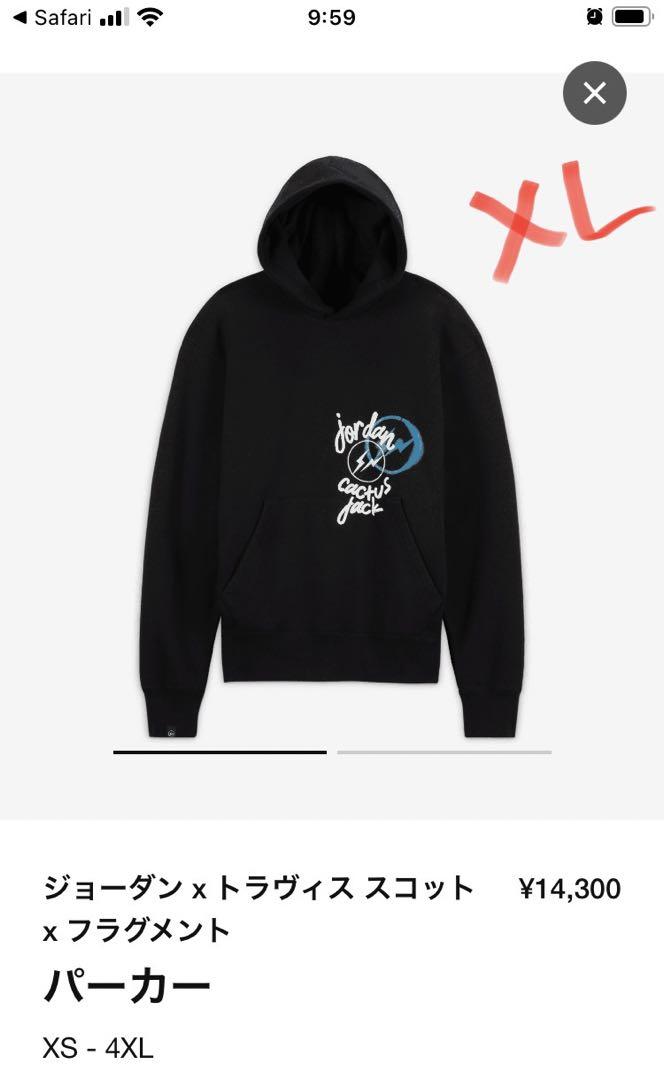Switch to the second product image indicator
This screenshot has height=1080, width=664.
click(444, 752)
